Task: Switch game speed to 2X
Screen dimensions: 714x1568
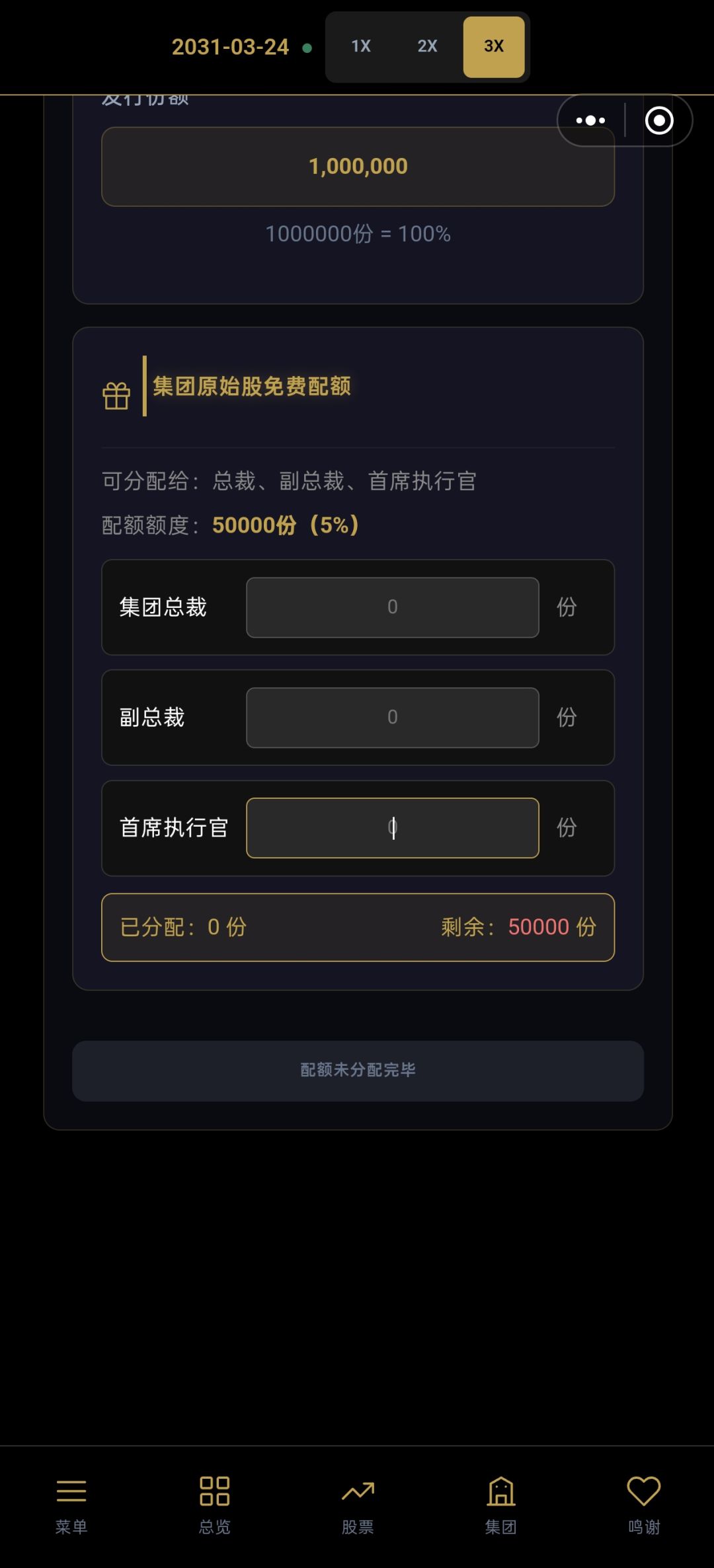Action: click(427, 46)
